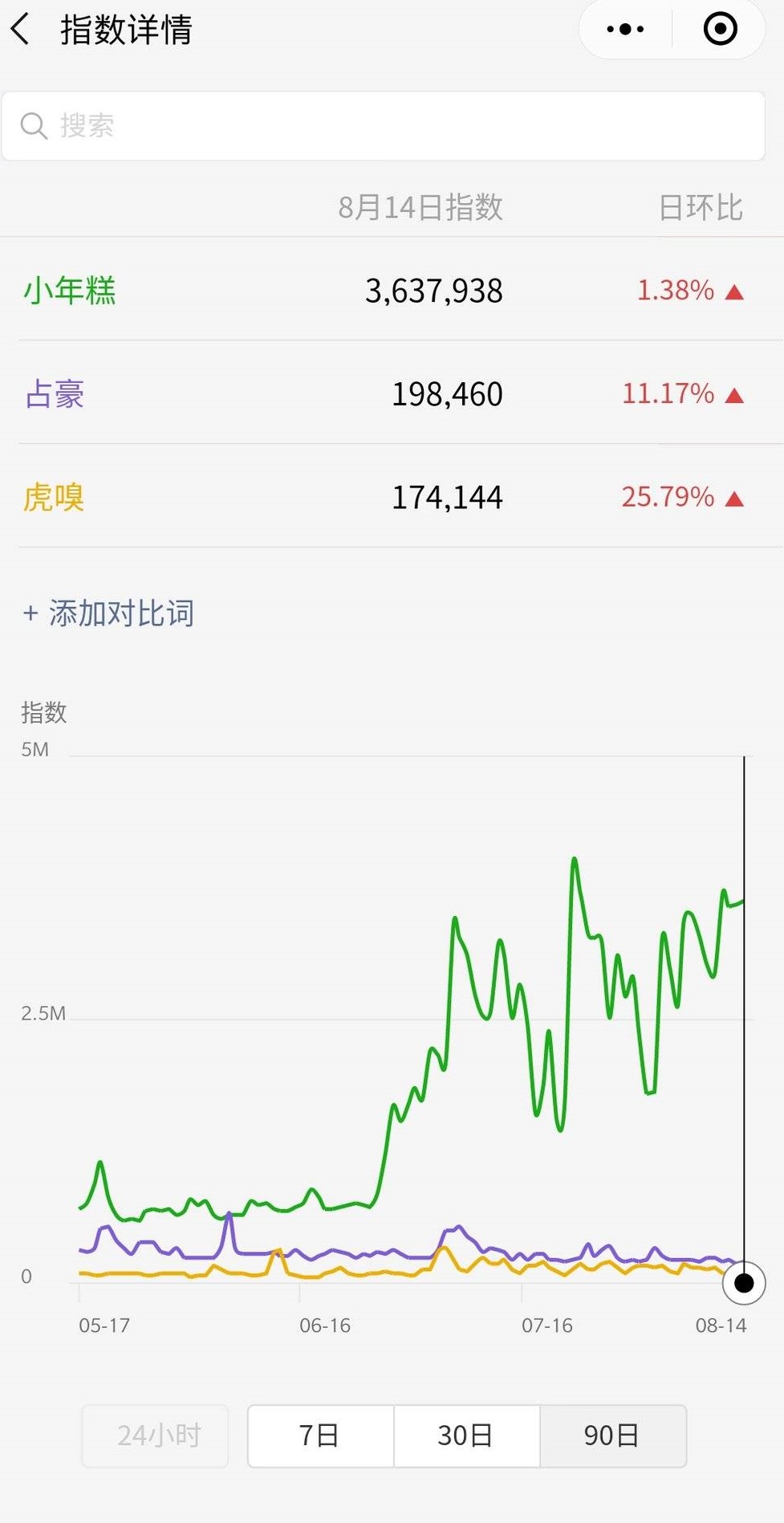Image resolution: width=784 pixels, height=1523 pixels.
Task: Switch the chart to 7日 range
Action: click(x=320, y=1435)
